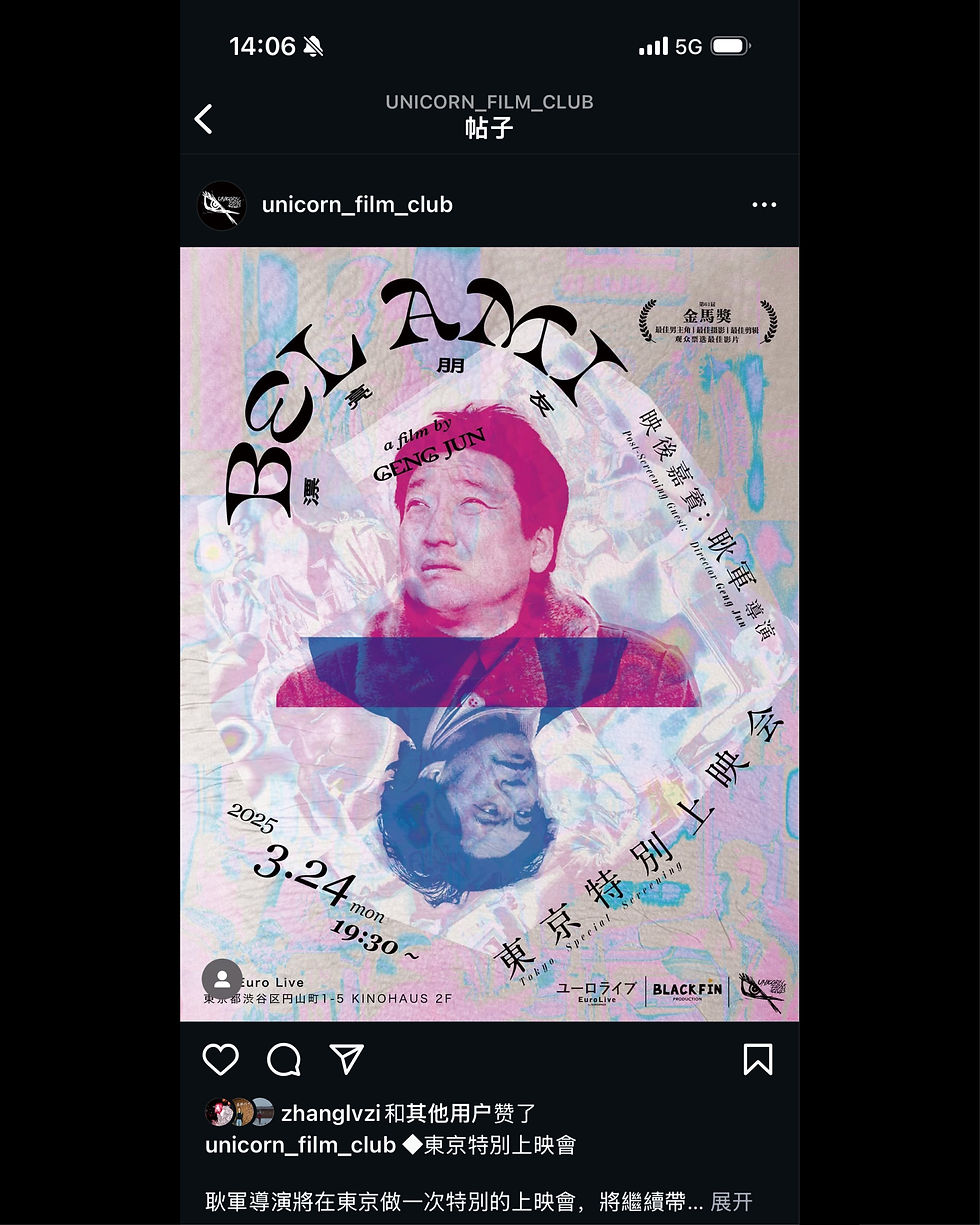The width and height of the screenshot is (980, 1225).
Task: Open the Bel Ami poster image
Action: click(x=489, y=633)
